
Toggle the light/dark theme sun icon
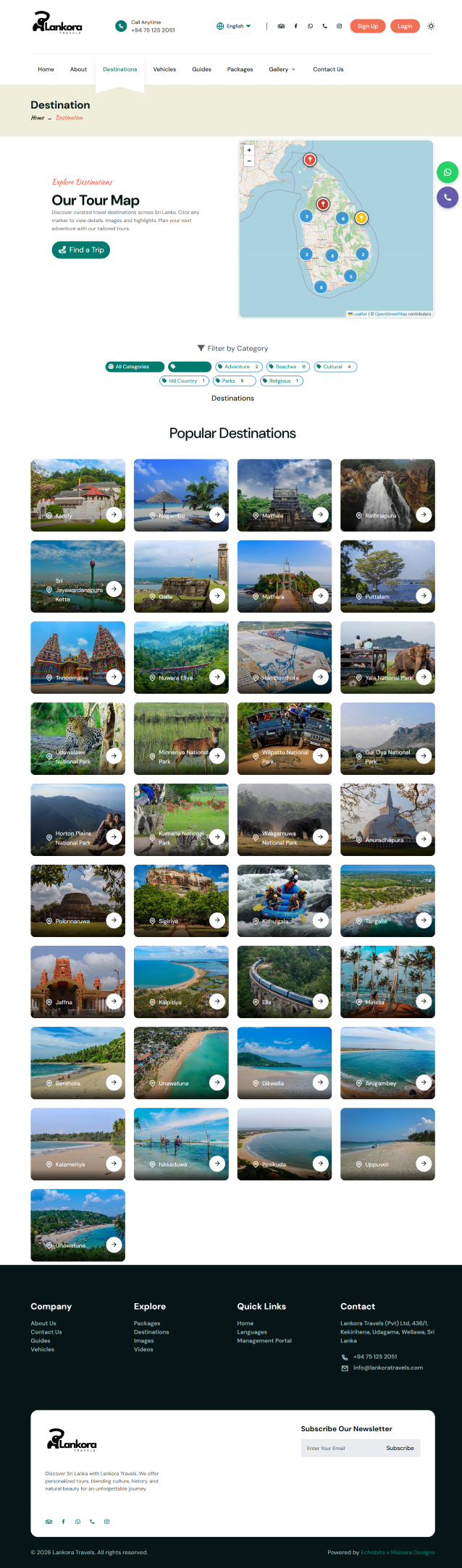click(x=431, y=26)
